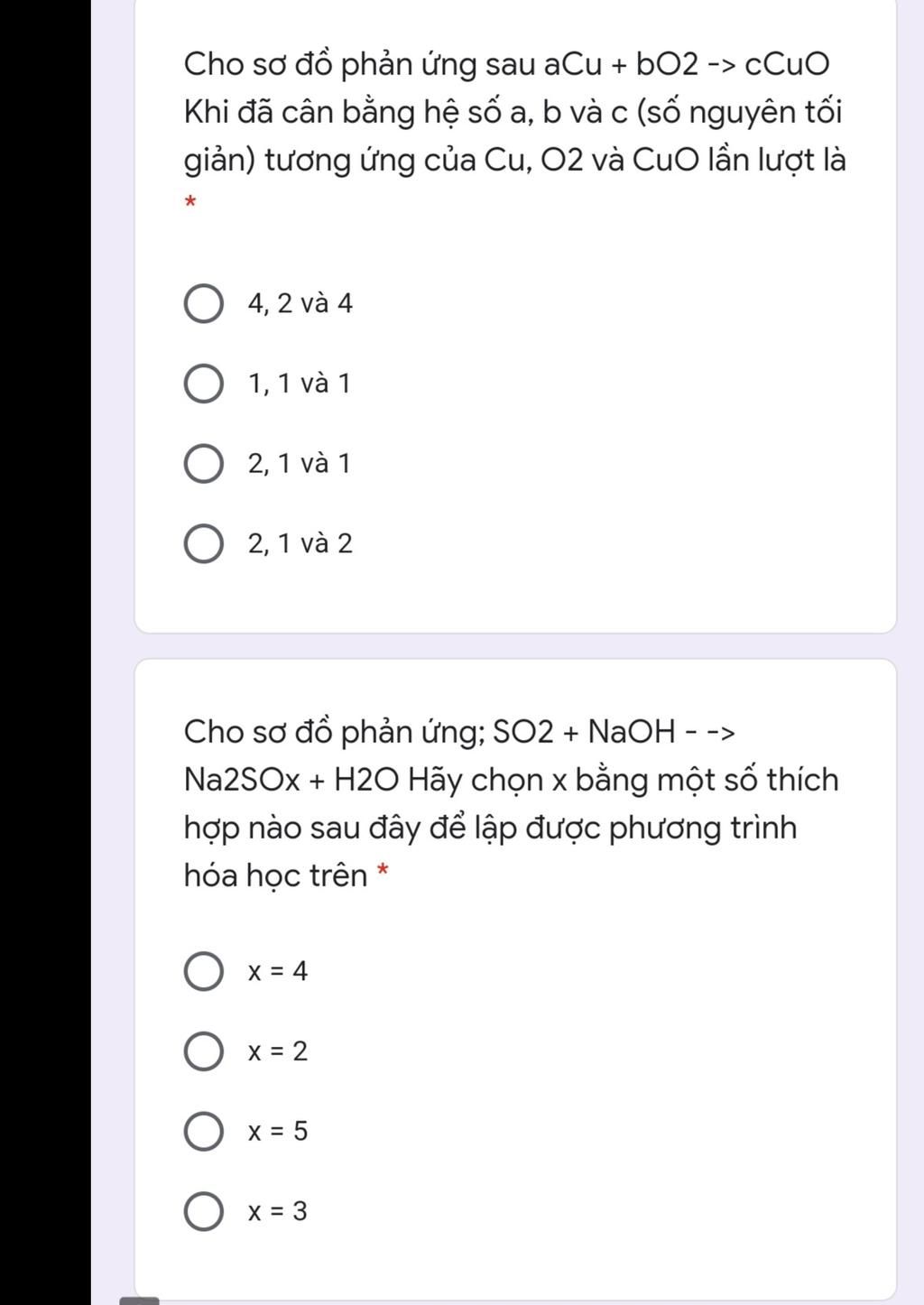The height and width of the screenshot is (1305, 924).
Task: Choose x = 2 for the SO2 question
Action: 204,1051
